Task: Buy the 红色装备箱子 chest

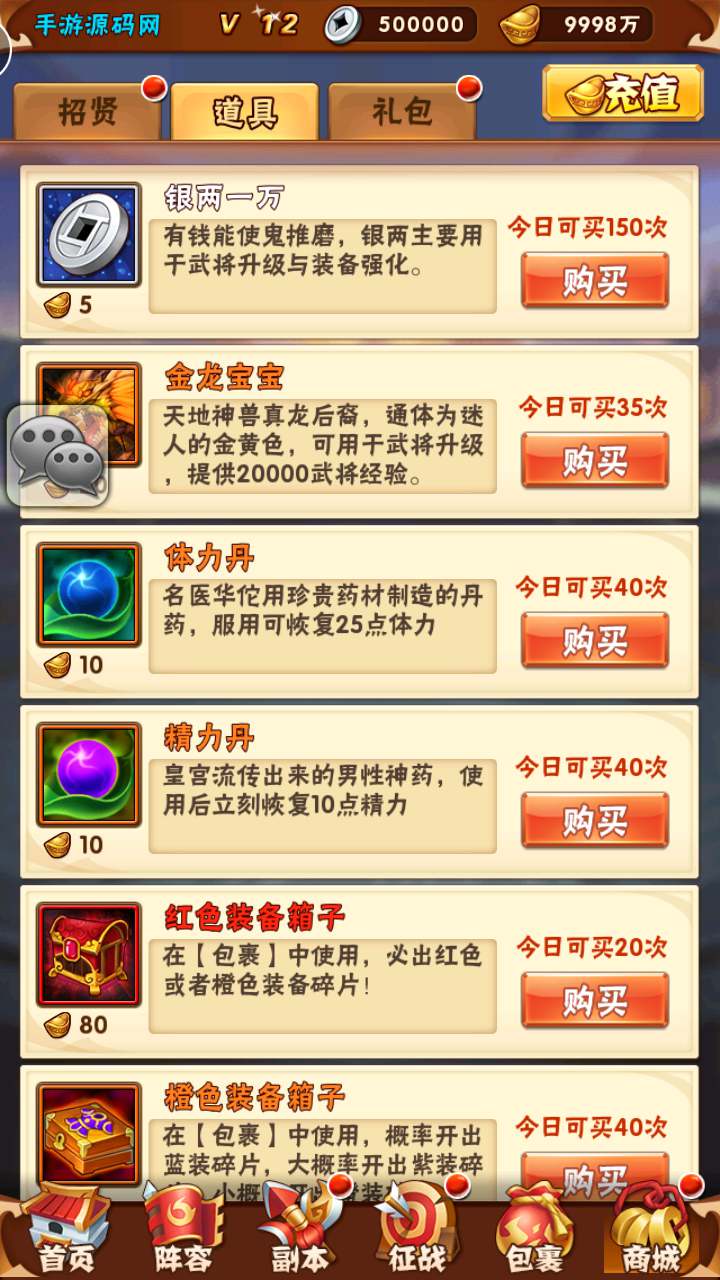Action: [595, 1001]
